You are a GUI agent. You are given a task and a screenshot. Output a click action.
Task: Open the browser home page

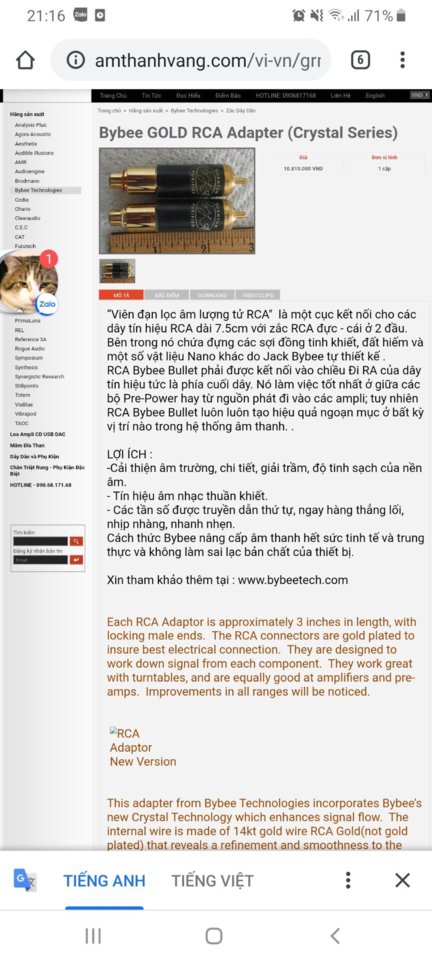25,60
